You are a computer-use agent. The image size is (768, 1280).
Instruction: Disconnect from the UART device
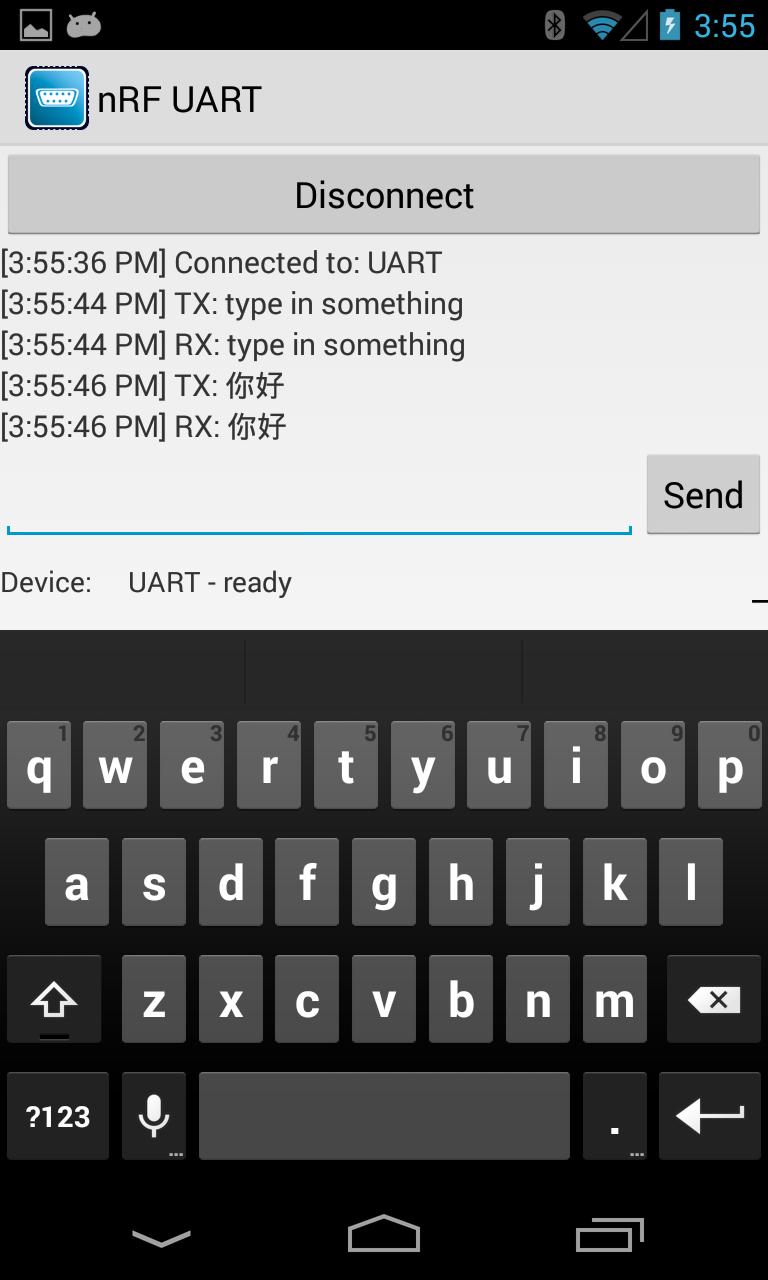click(384, 195)
